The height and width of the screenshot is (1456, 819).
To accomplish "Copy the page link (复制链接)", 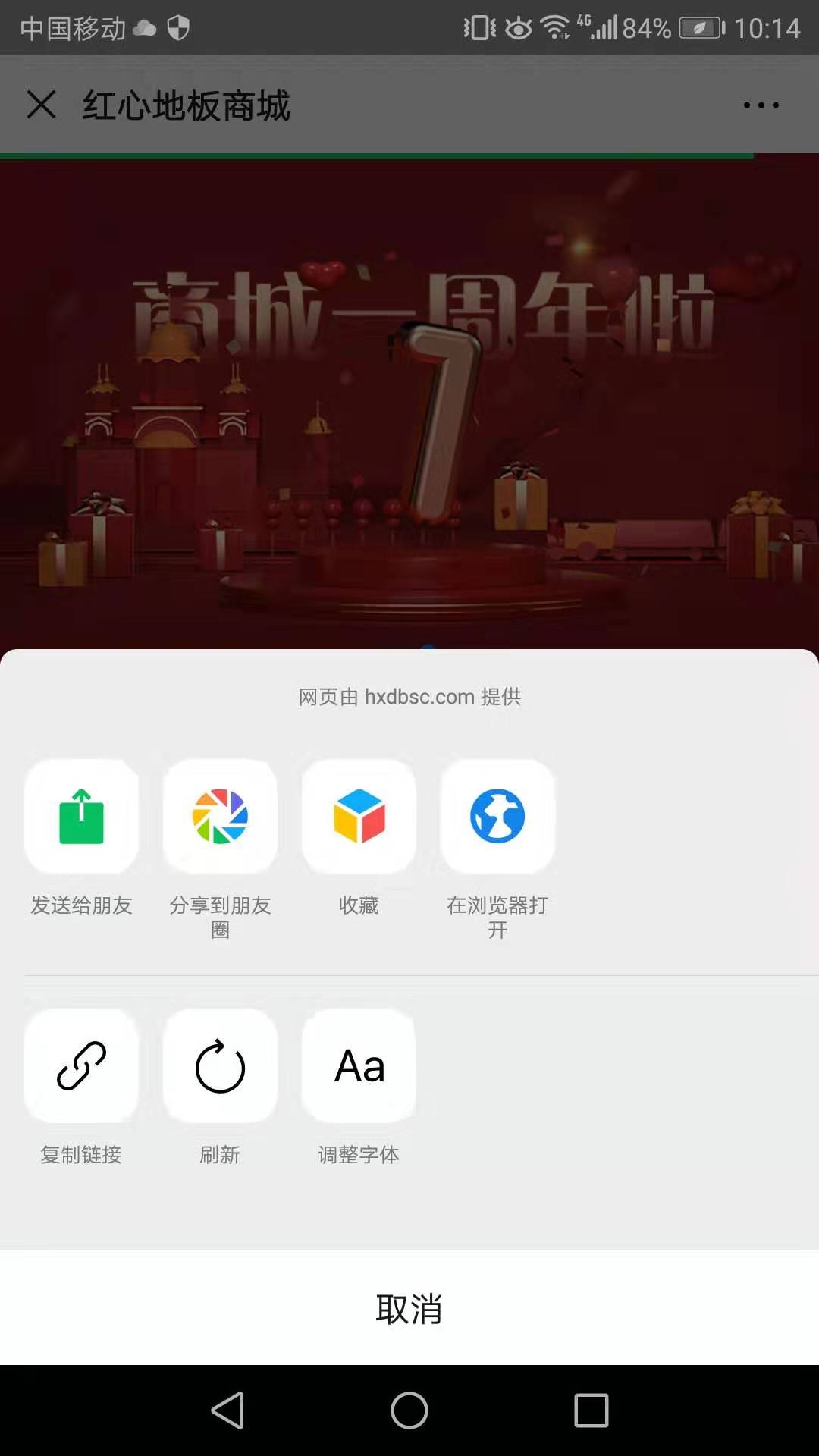I will (x=81, y=1066).
